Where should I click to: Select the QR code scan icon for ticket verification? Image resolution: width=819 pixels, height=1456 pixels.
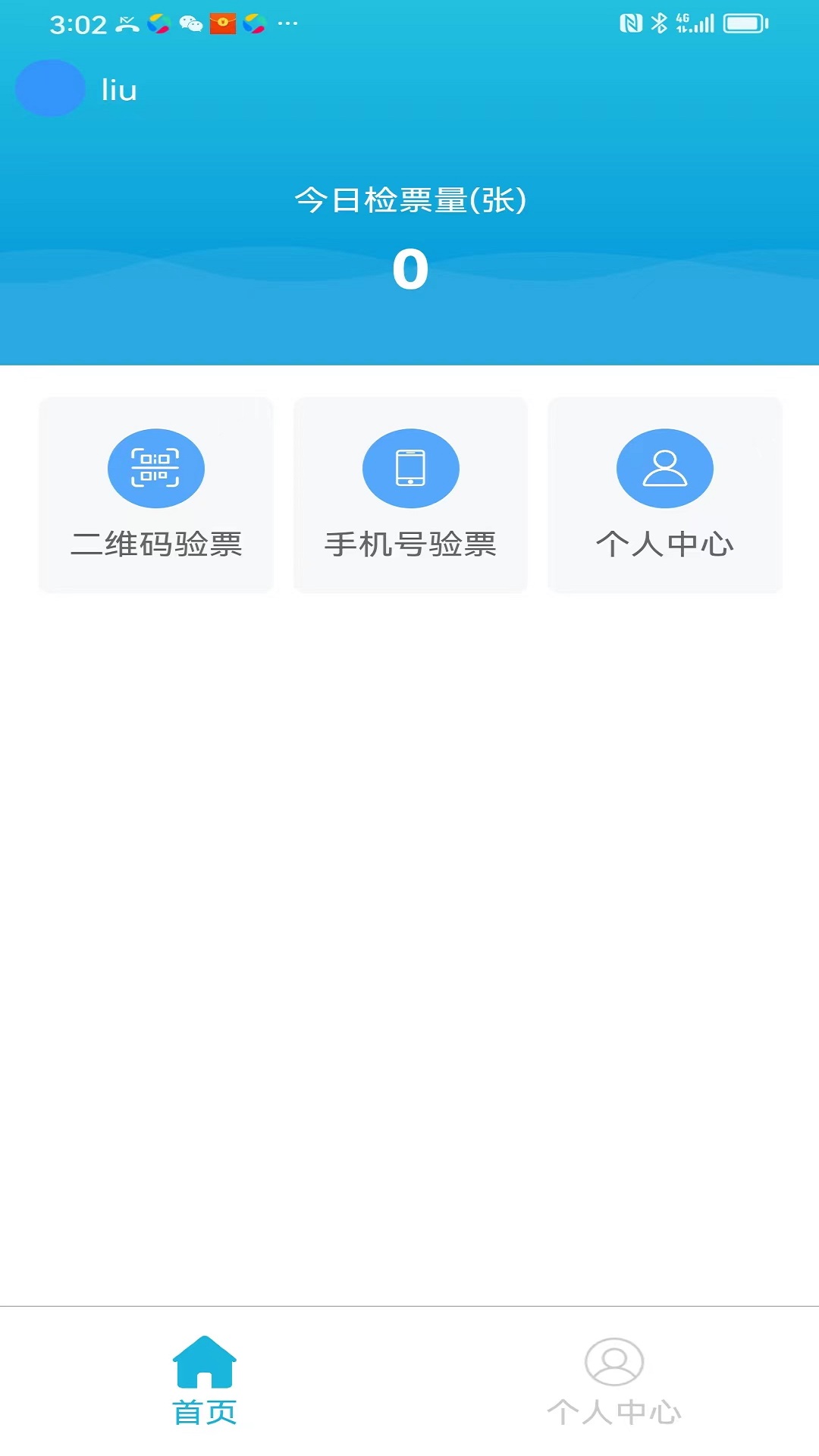coord(155,468)
